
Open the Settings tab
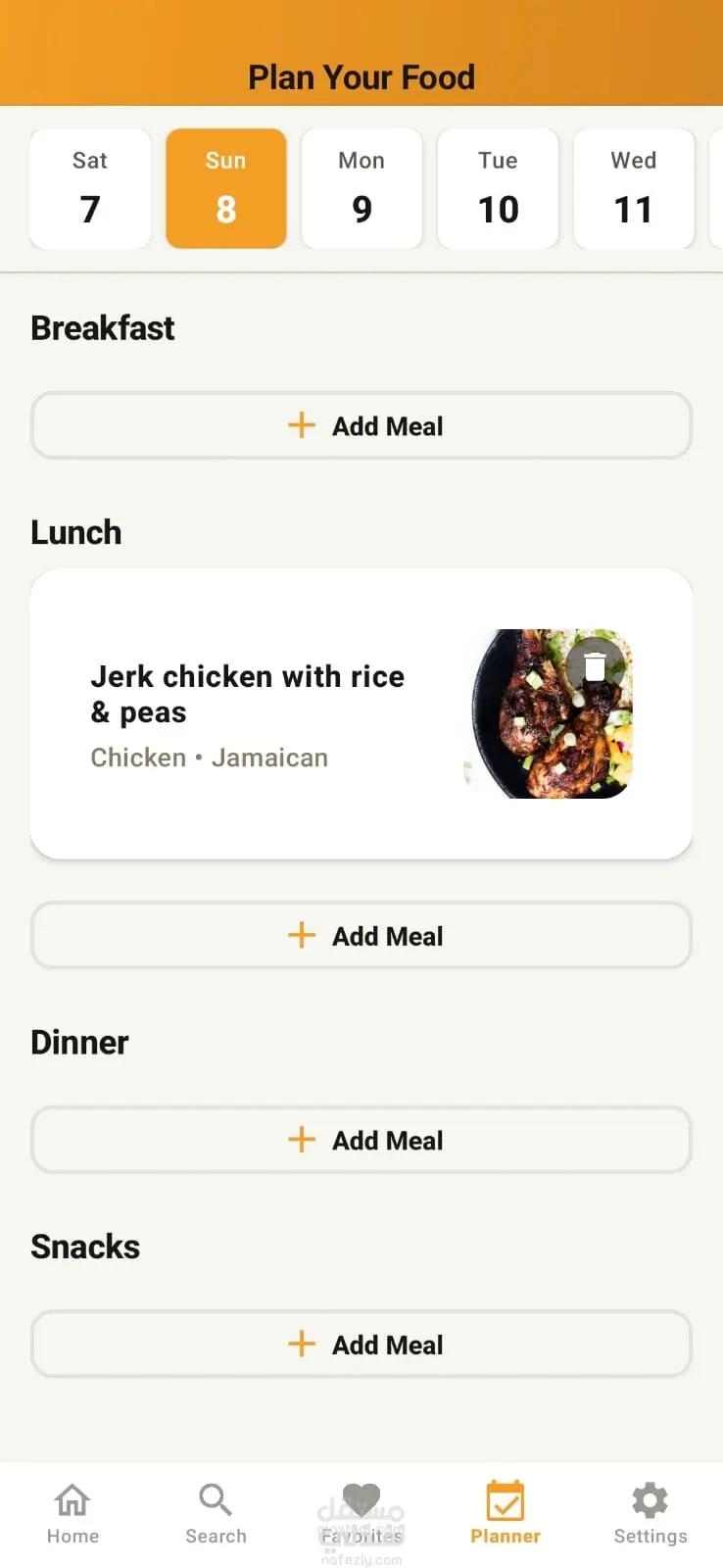pyautogui.click(x=650, y=1514)
